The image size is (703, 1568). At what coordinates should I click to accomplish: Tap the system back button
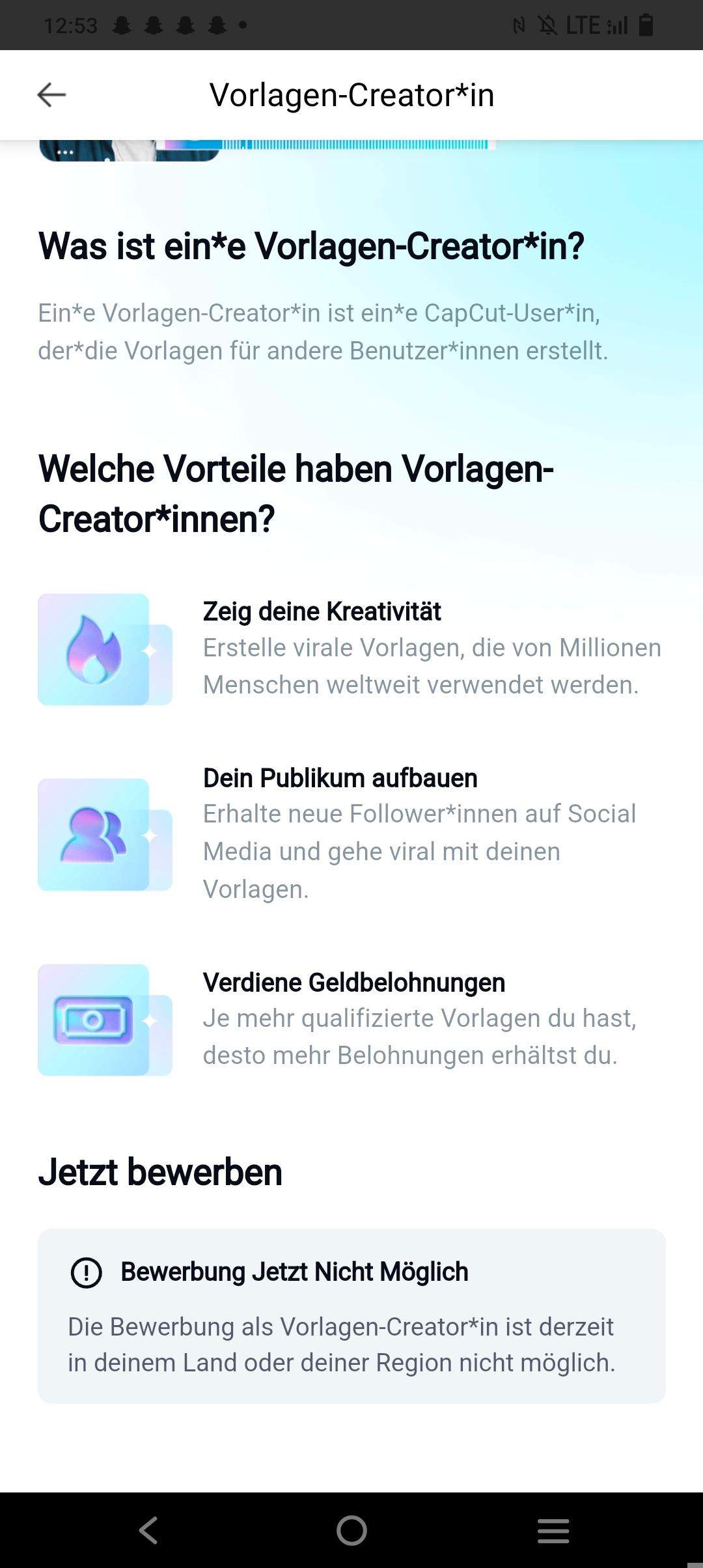148,1530
